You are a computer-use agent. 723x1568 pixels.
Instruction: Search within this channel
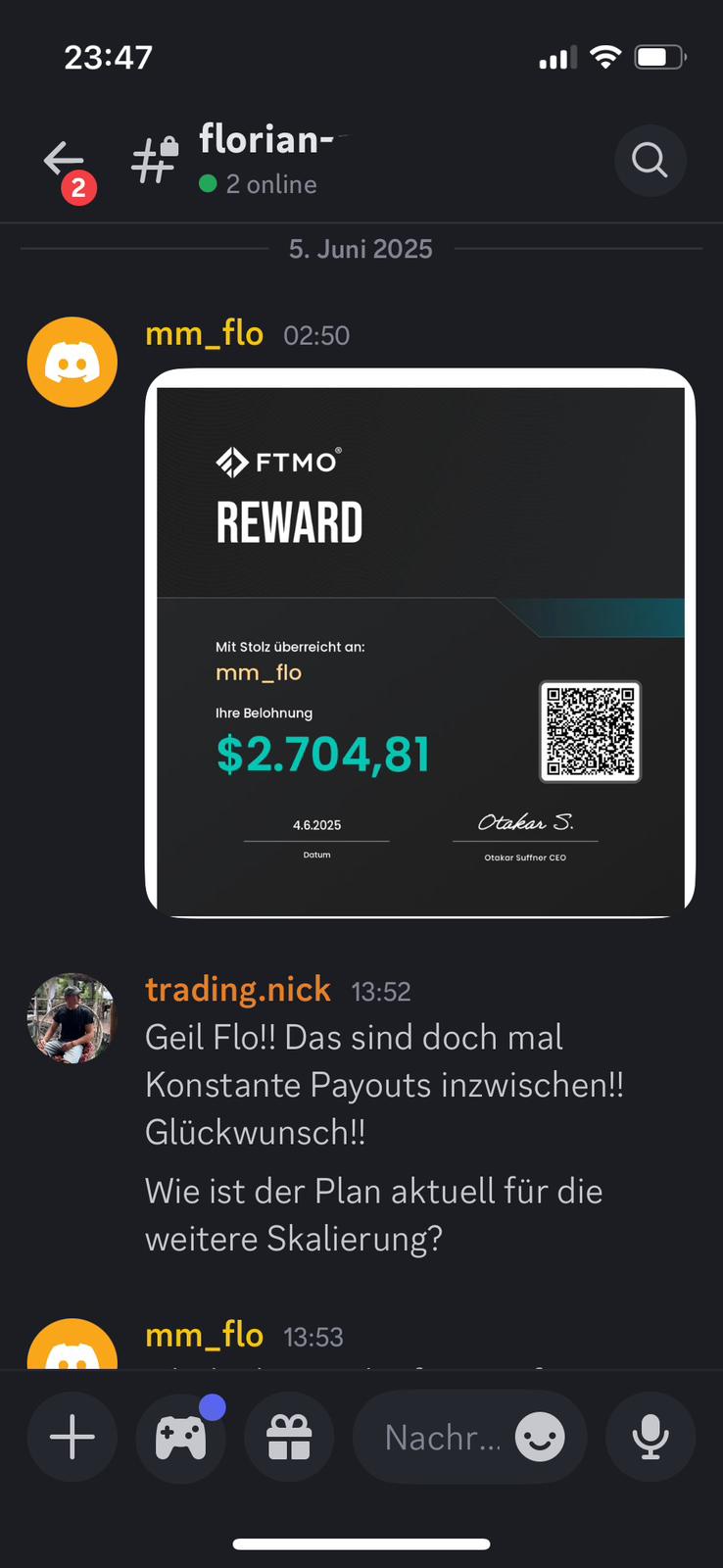(650, 160)
